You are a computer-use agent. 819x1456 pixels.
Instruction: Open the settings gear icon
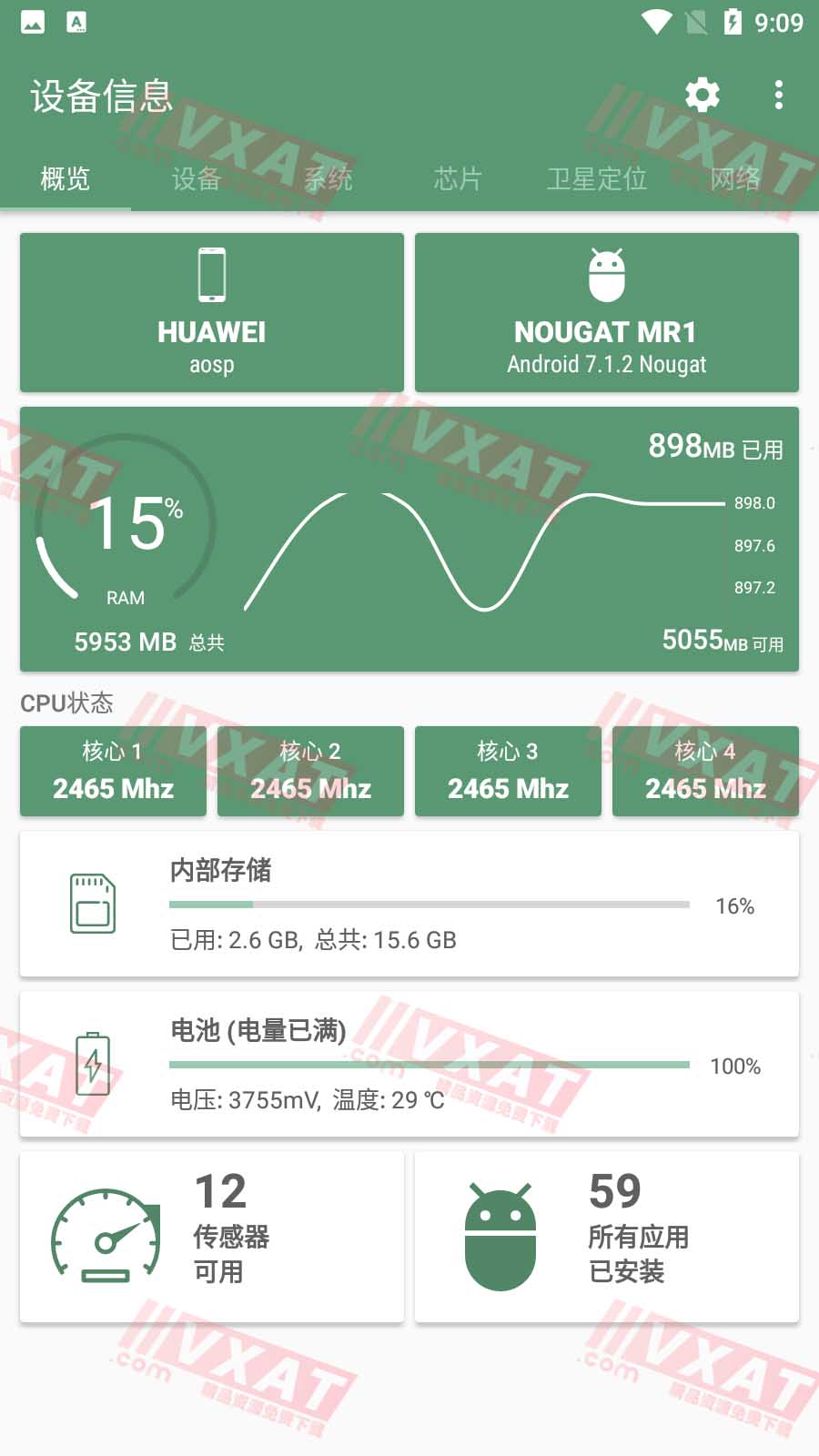pos(701,94)
